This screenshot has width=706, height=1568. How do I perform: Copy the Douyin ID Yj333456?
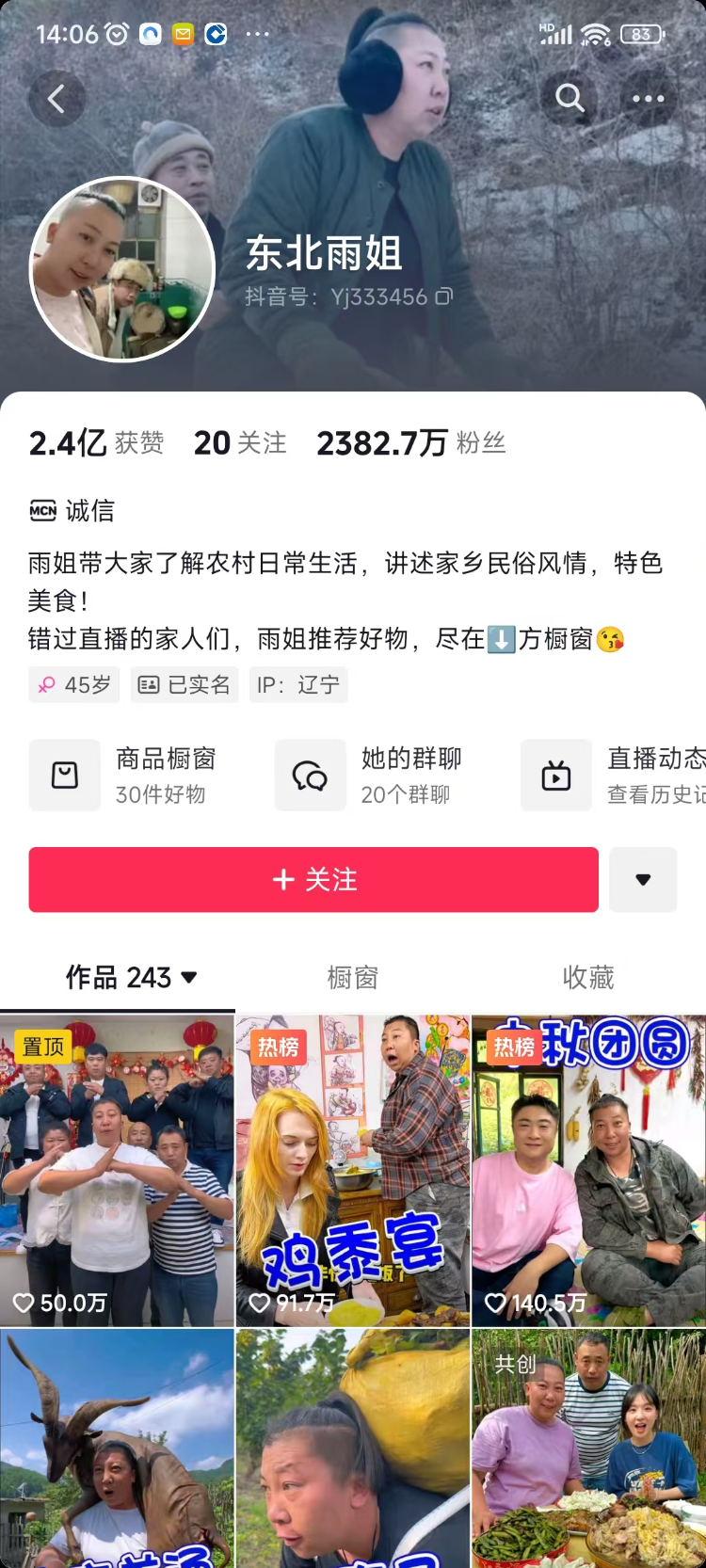[443, 296]
